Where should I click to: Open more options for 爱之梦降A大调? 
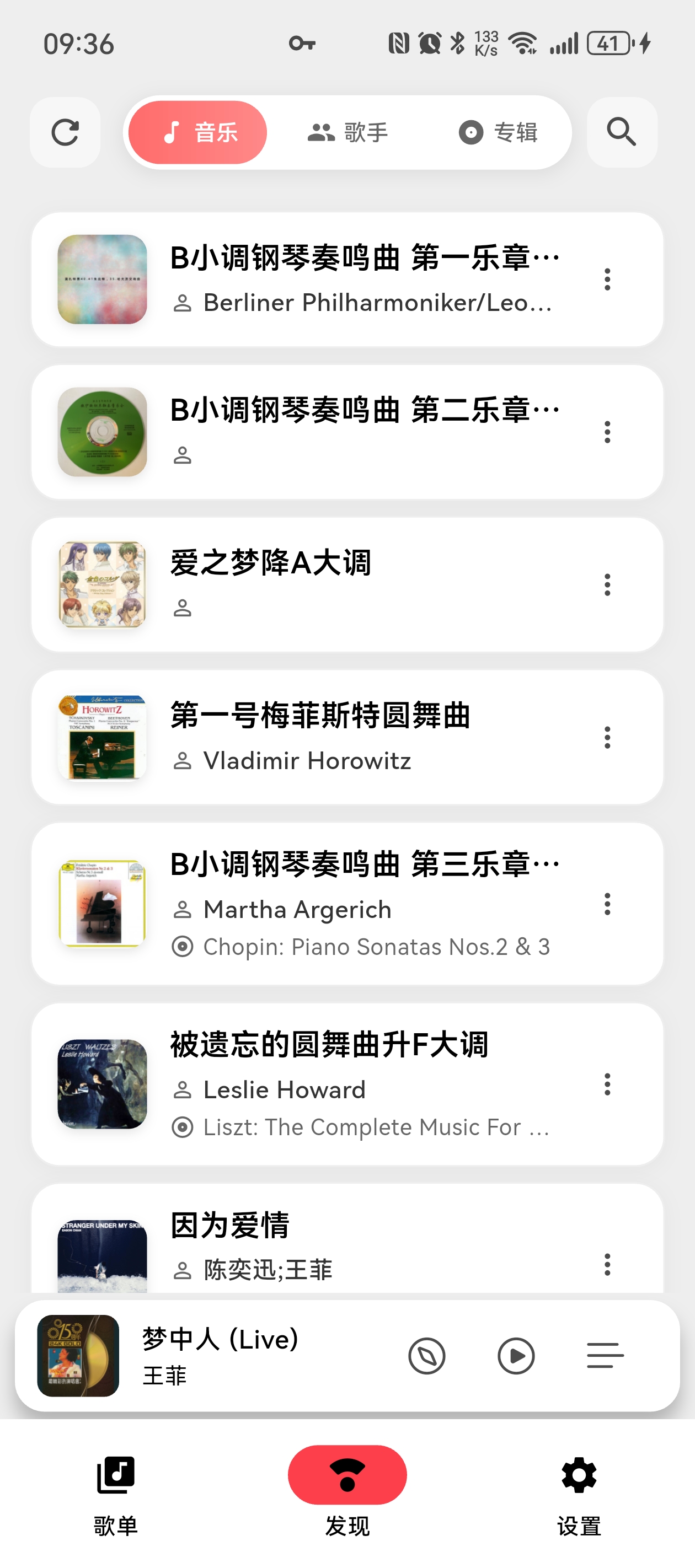pos(607,584)
